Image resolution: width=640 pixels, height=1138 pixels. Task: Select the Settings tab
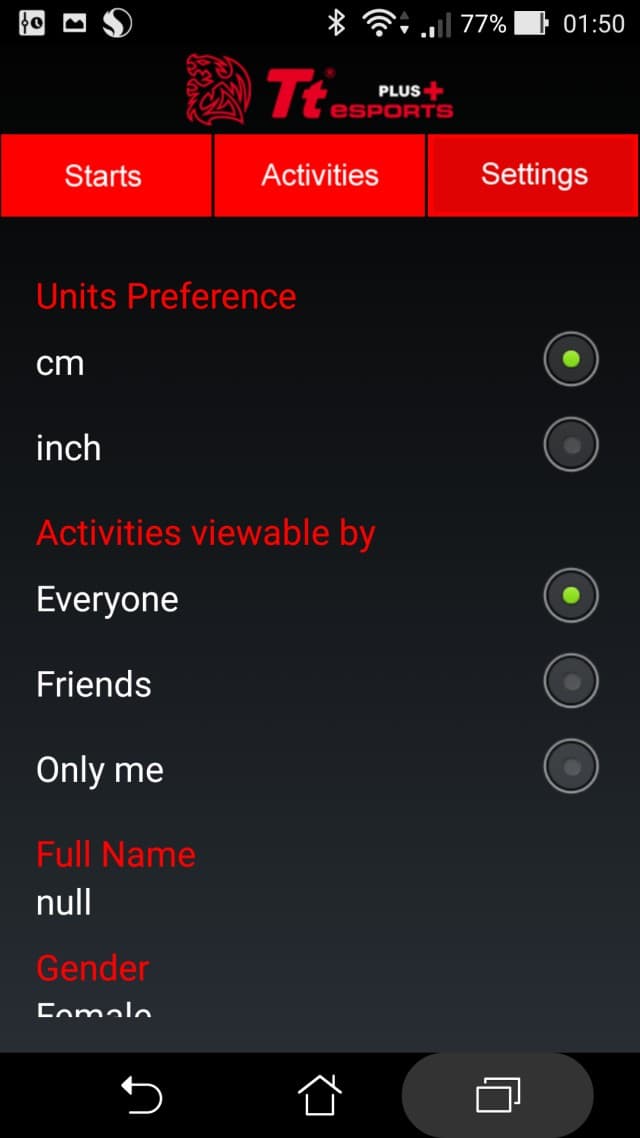(x=534, y=176)
